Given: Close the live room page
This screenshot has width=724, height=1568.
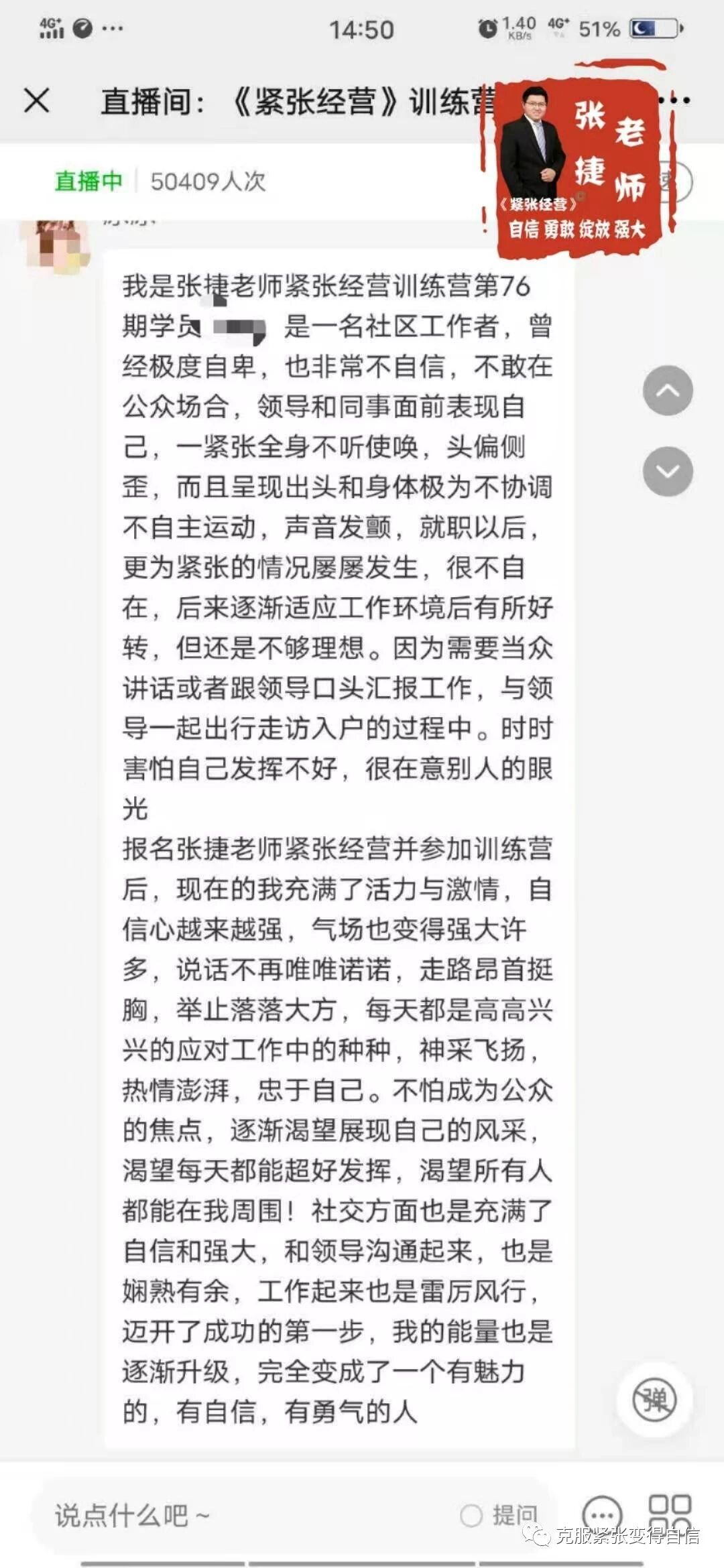Looking at the screenshot, I should 37,101.
